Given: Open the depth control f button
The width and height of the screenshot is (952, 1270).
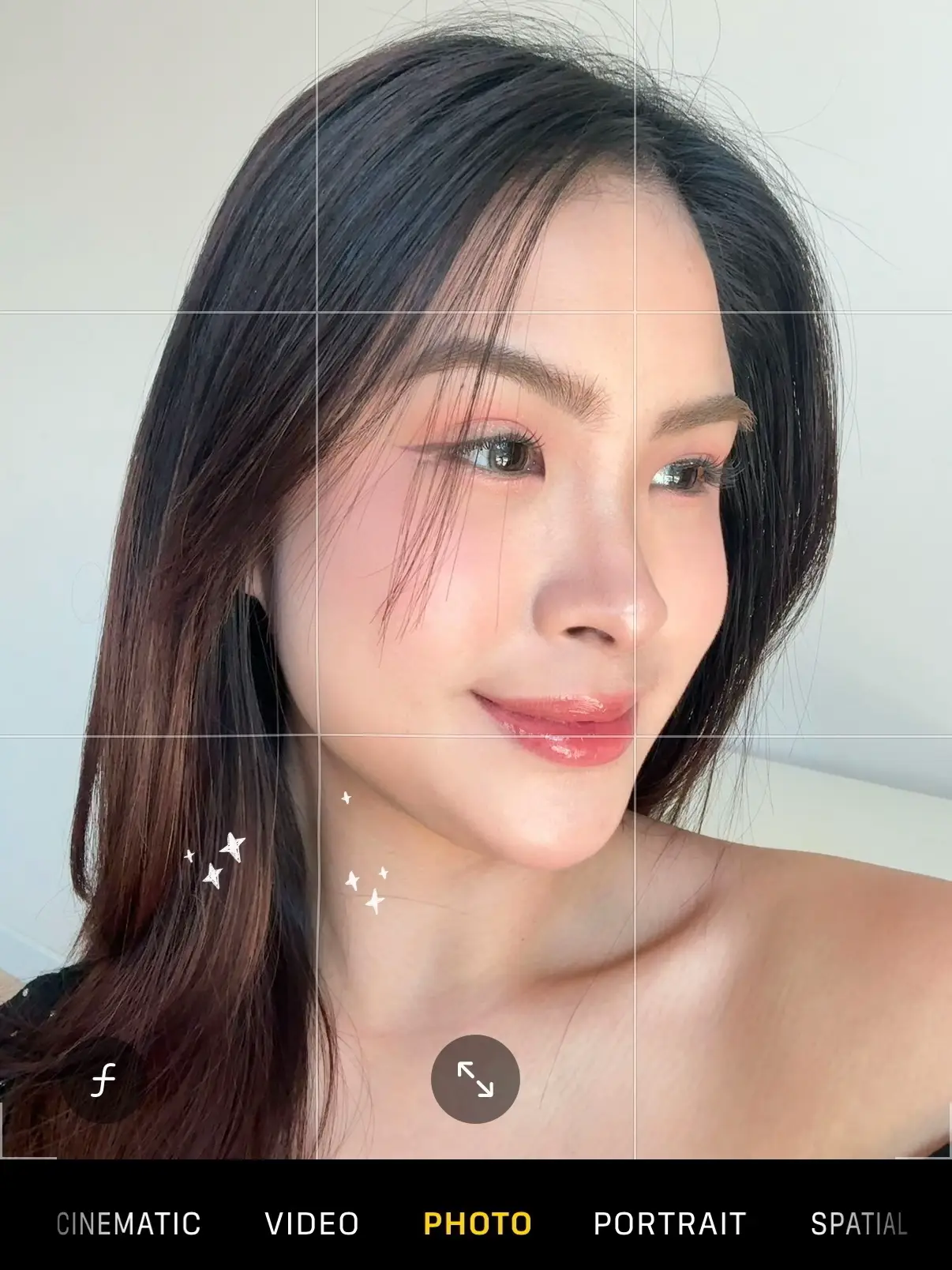Looking at the screenshot, I should click(103, 1079).
